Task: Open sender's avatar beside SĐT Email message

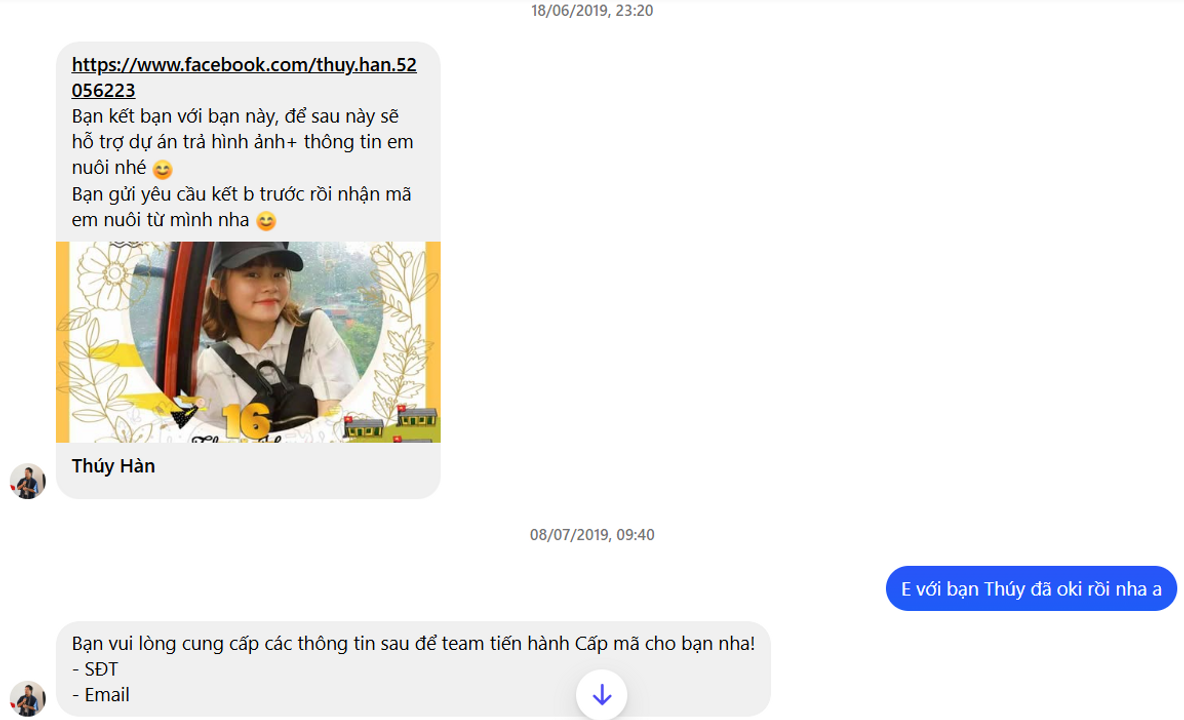Action: [27, 698]
